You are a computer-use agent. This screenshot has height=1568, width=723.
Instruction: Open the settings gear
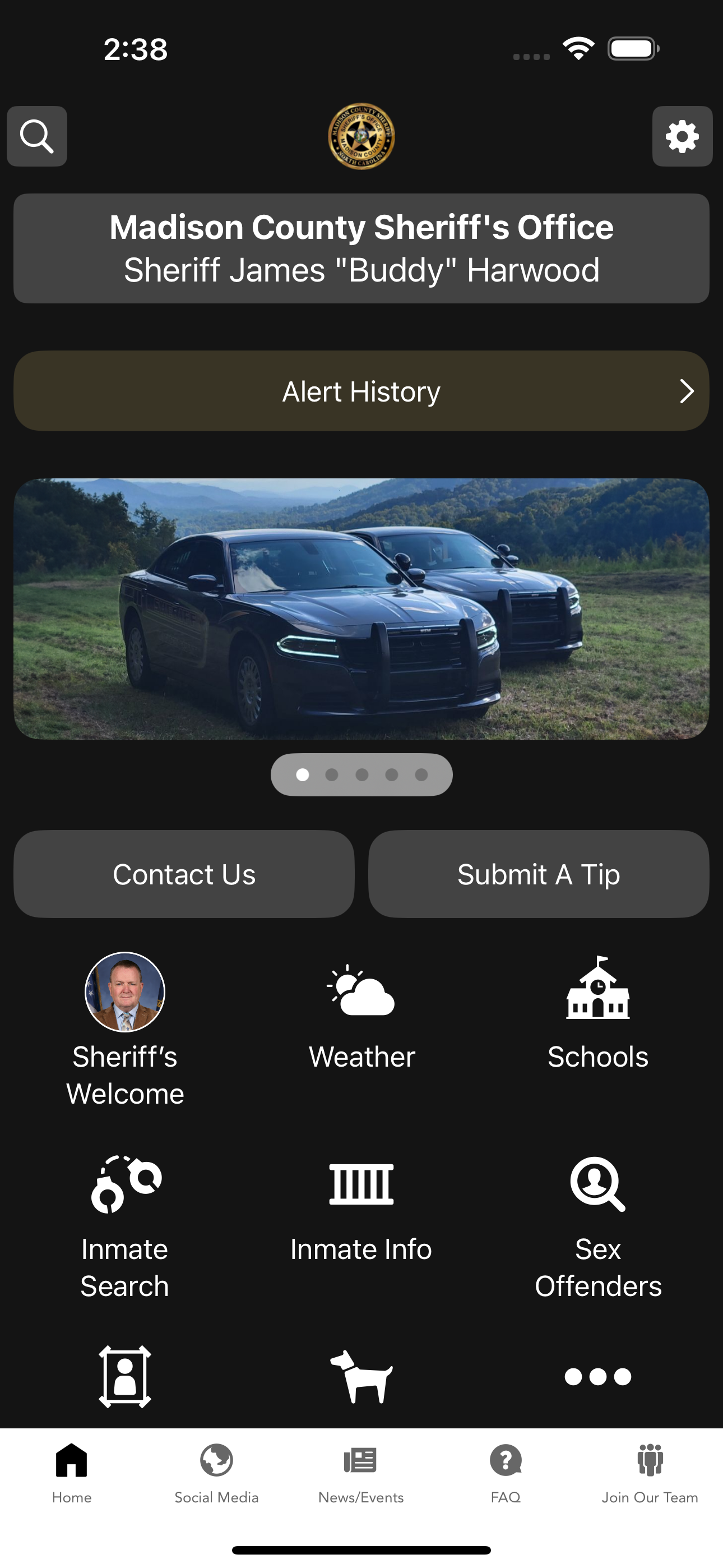pyautogui.click(x=682, y=136)
